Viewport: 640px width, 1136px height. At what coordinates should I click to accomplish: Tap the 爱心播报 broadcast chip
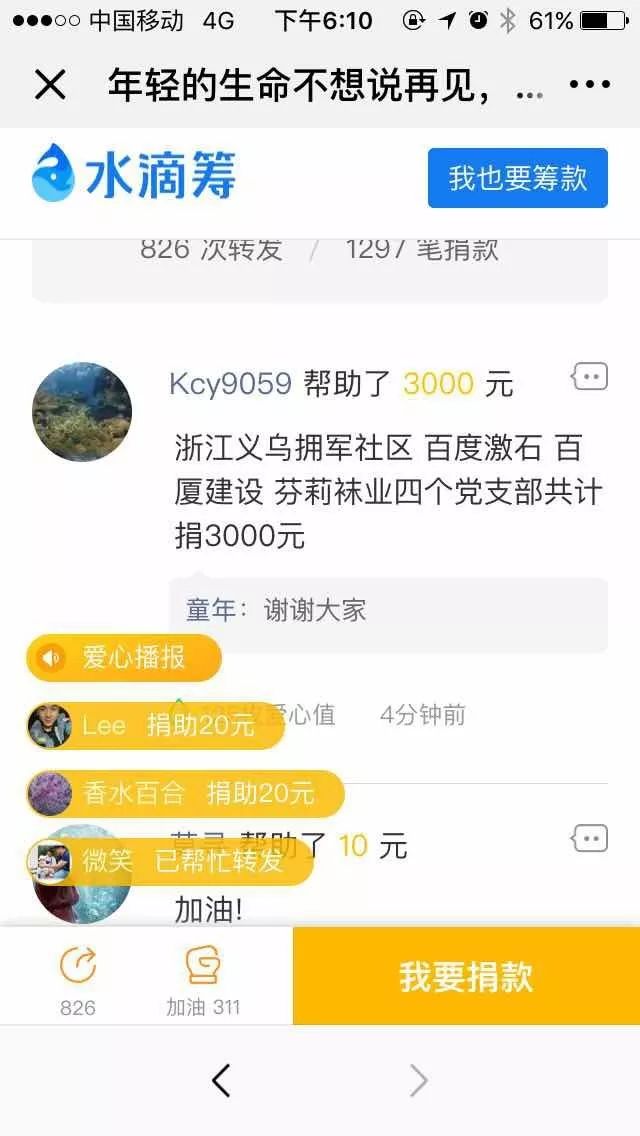pyautogui.click(x=122, y=657)
